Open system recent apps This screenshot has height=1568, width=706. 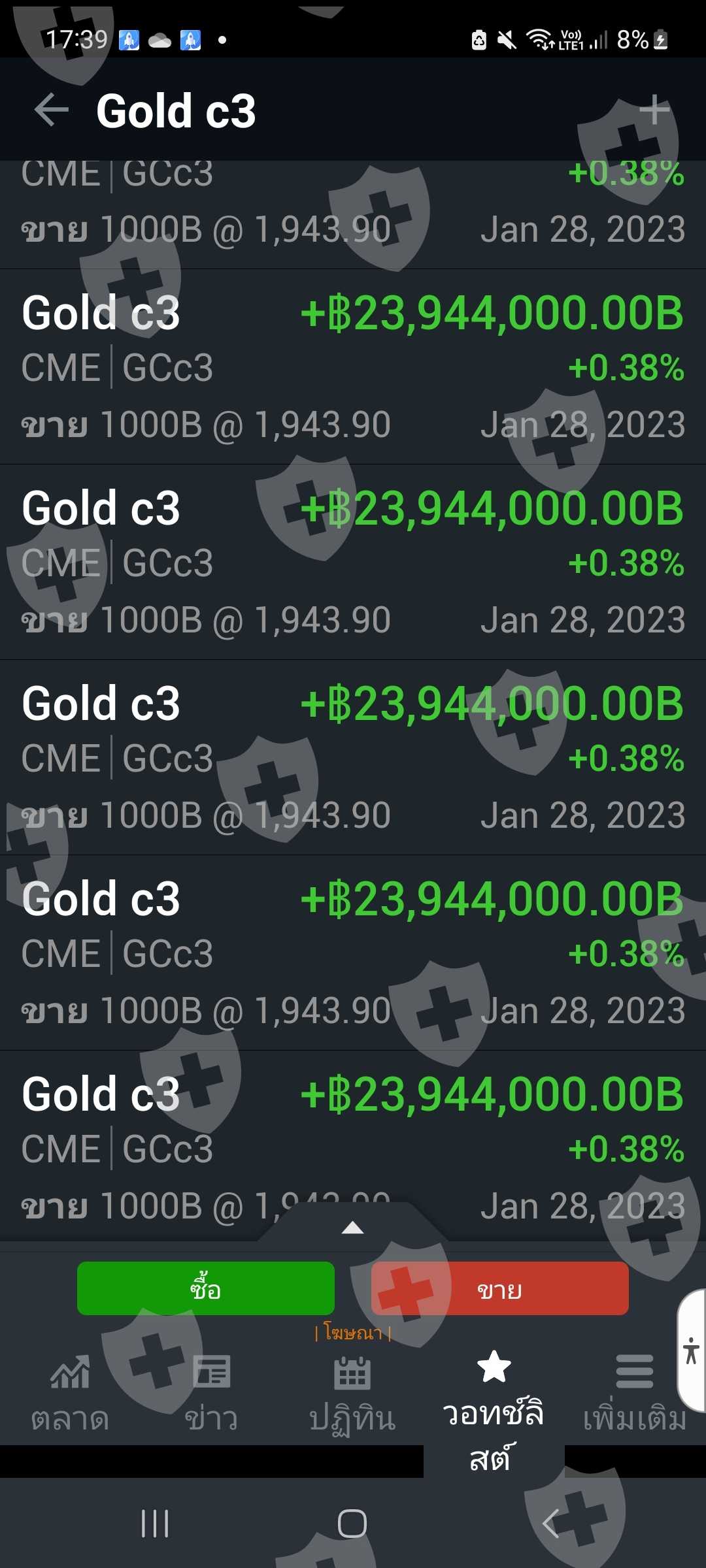[155, 1524]
